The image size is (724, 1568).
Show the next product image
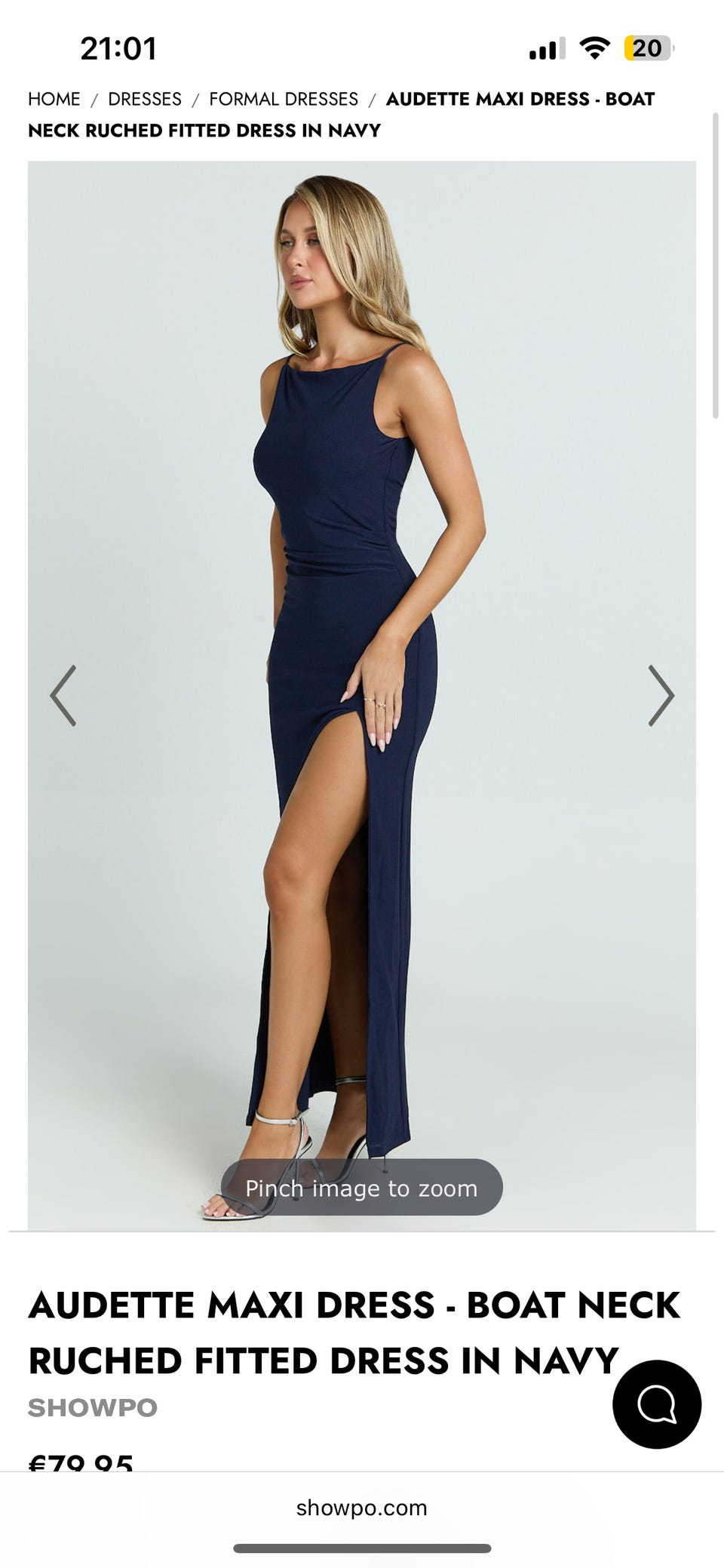(x=661, y=696)
